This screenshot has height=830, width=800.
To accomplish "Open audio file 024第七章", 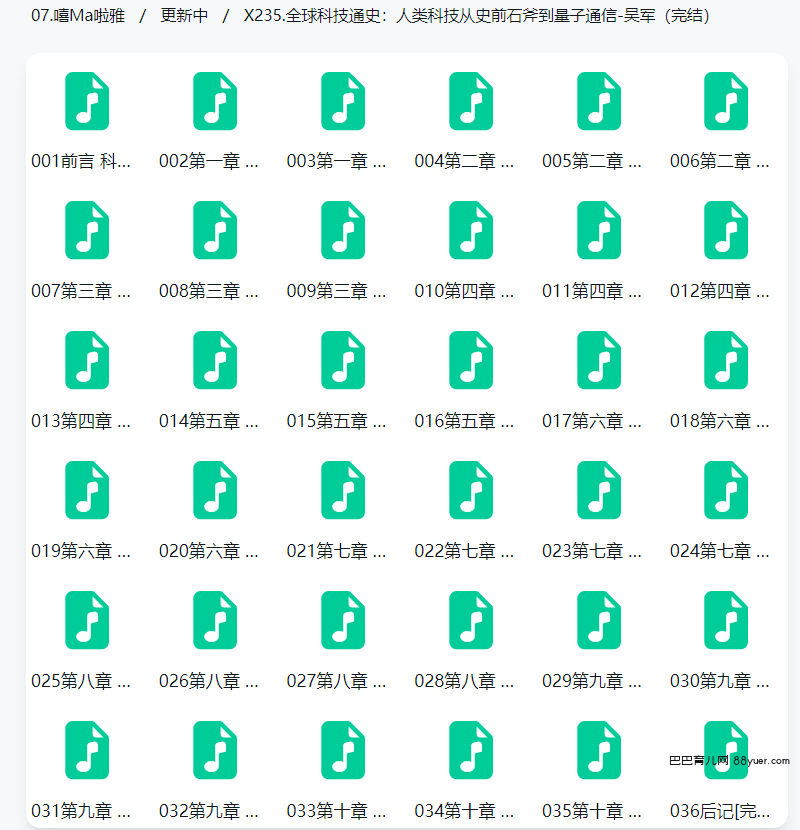I will pyautogui.click(x=726, y=491).
